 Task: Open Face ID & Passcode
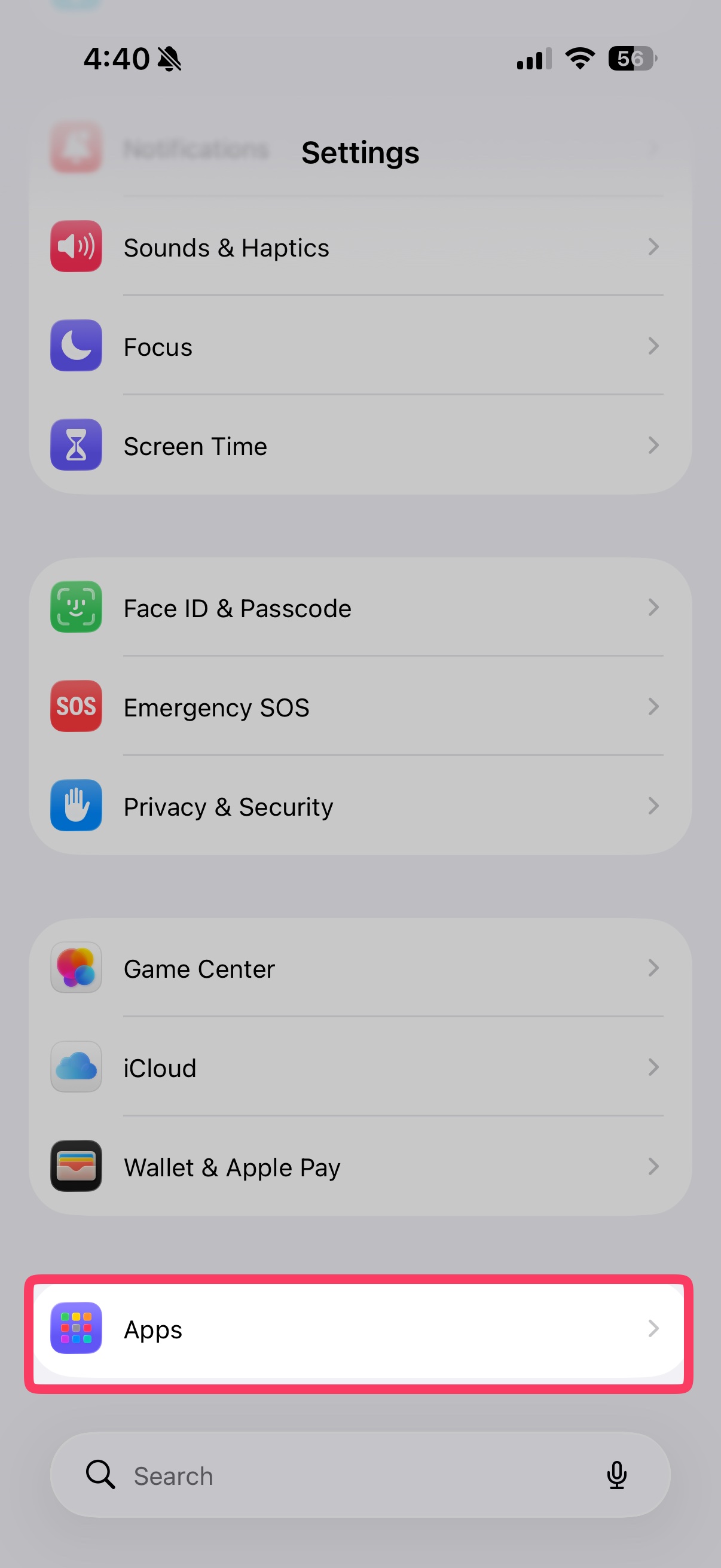point(360,608)
